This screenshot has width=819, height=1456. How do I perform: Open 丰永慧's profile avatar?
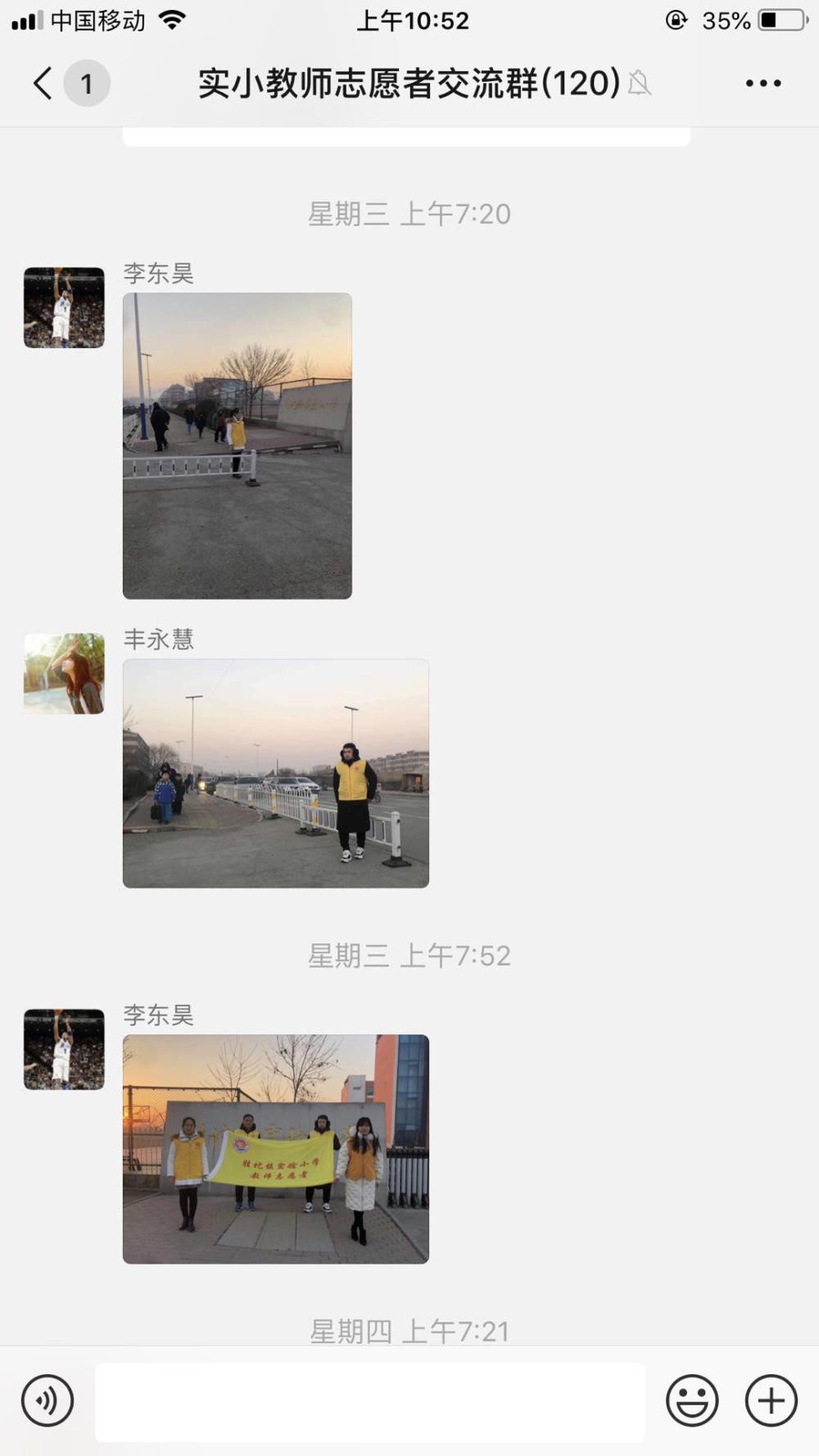point(64,673)
